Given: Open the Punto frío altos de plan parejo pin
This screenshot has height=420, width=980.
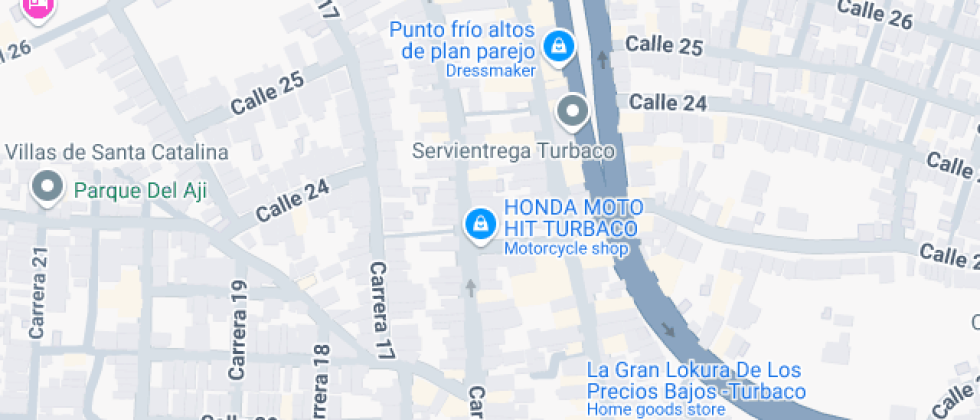Looking at the screenshot, I should pos(557,45).
